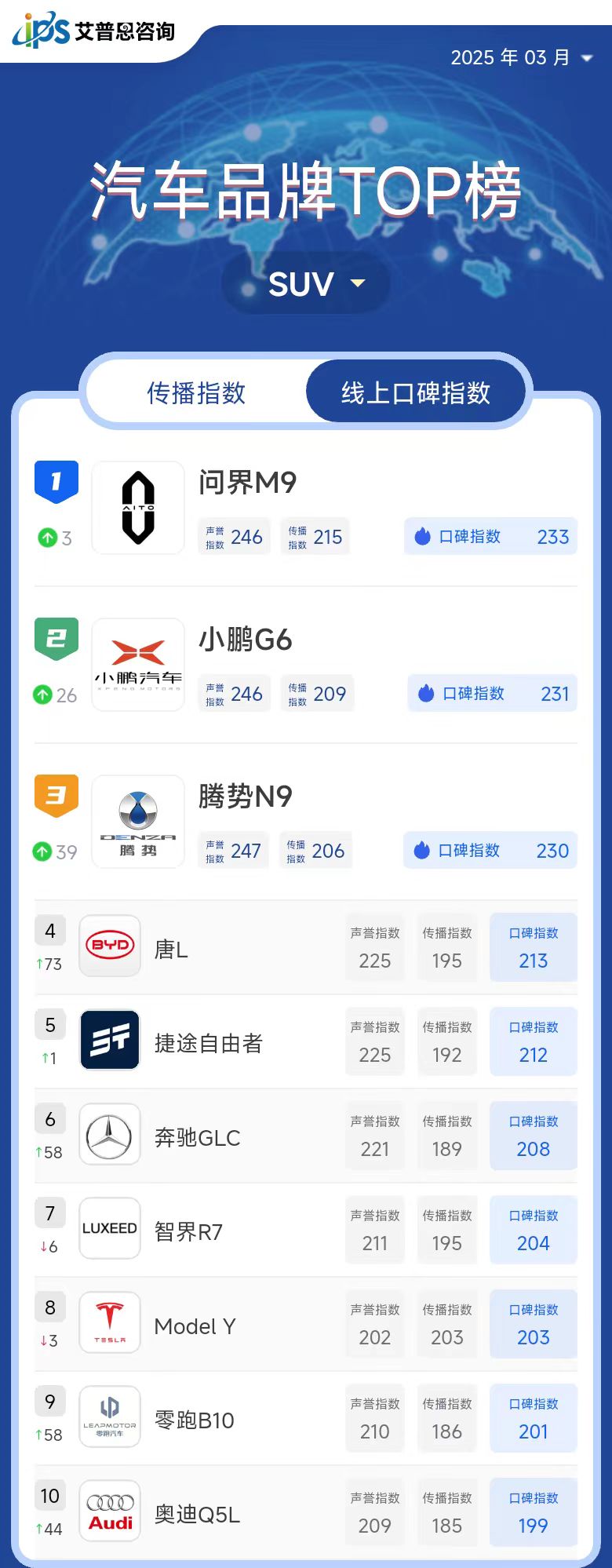The image size is (612, 1568).
Task: Select the 线上口碑指数 tab
Action: point(415,392)
